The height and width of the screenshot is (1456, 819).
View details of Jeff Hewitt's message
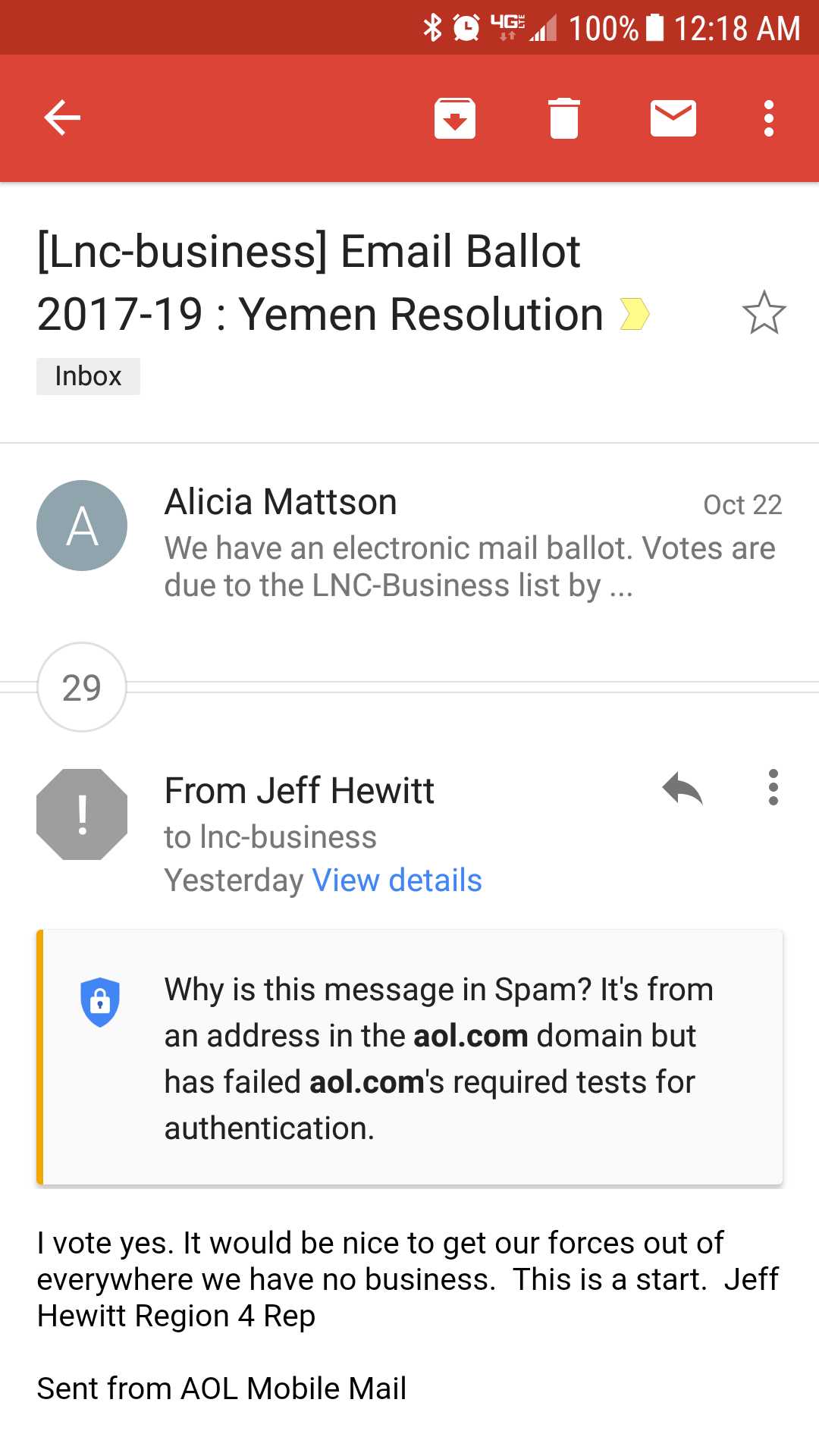397,880
